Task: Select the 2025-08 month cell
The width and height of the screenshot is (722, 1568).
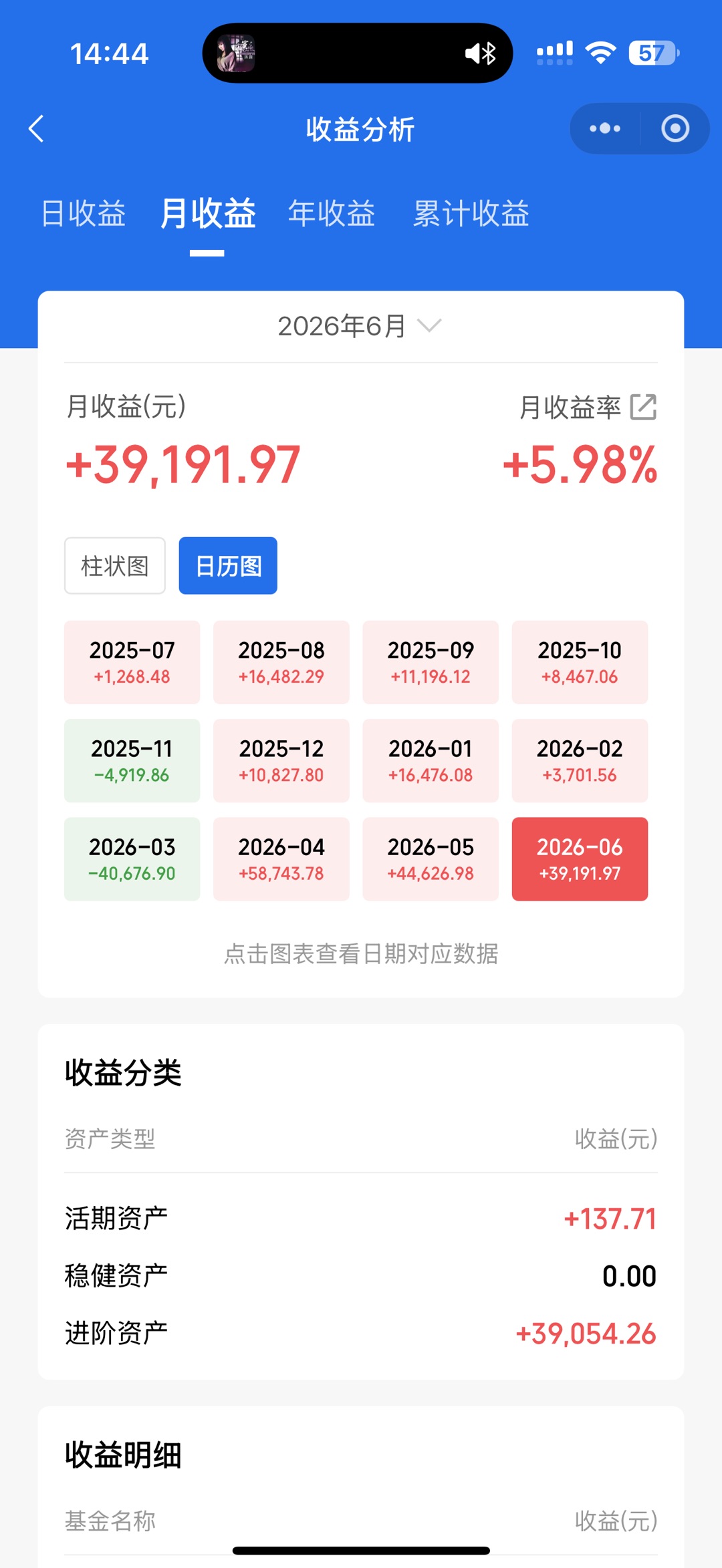Action: point(281,662)
